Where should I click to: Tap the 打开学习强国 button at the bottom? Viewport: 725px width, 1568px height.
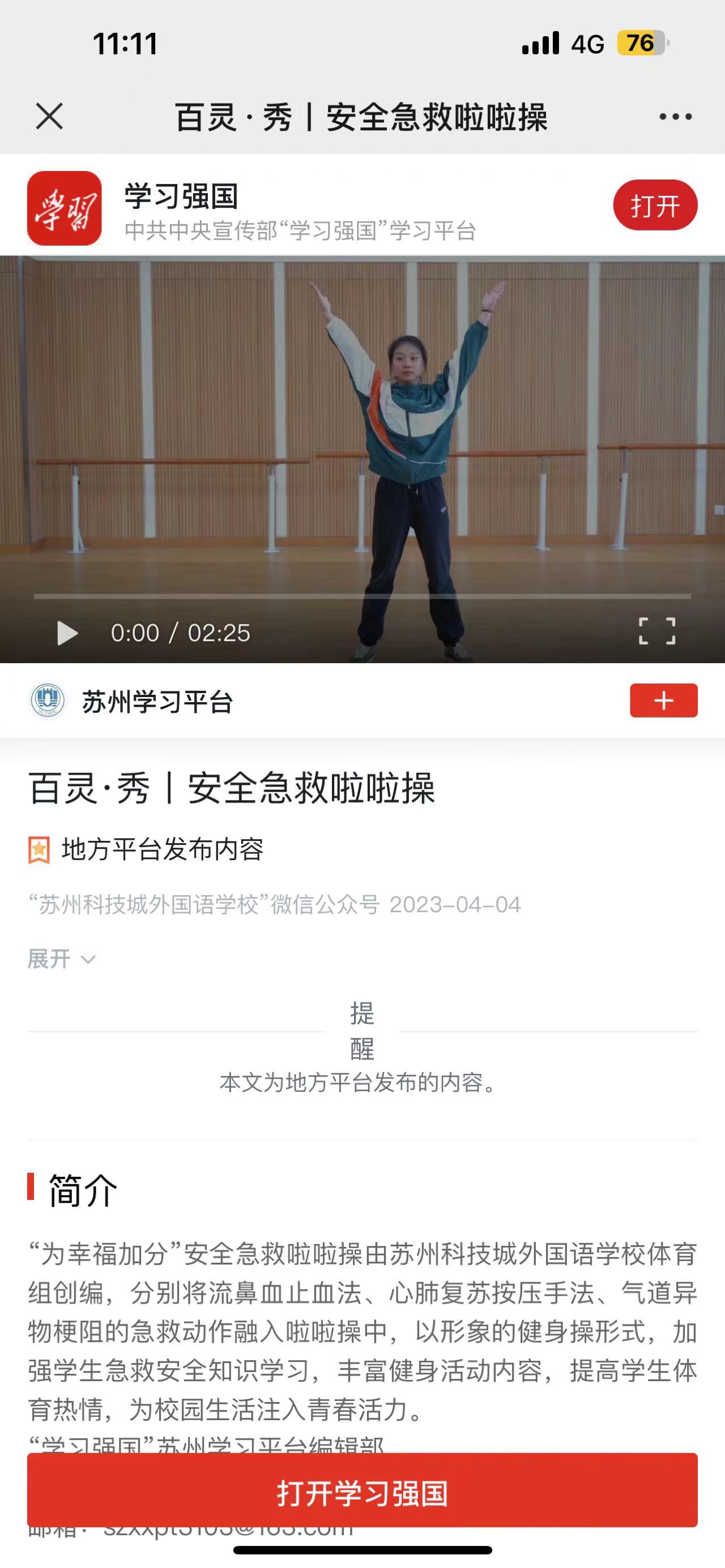362,1494
